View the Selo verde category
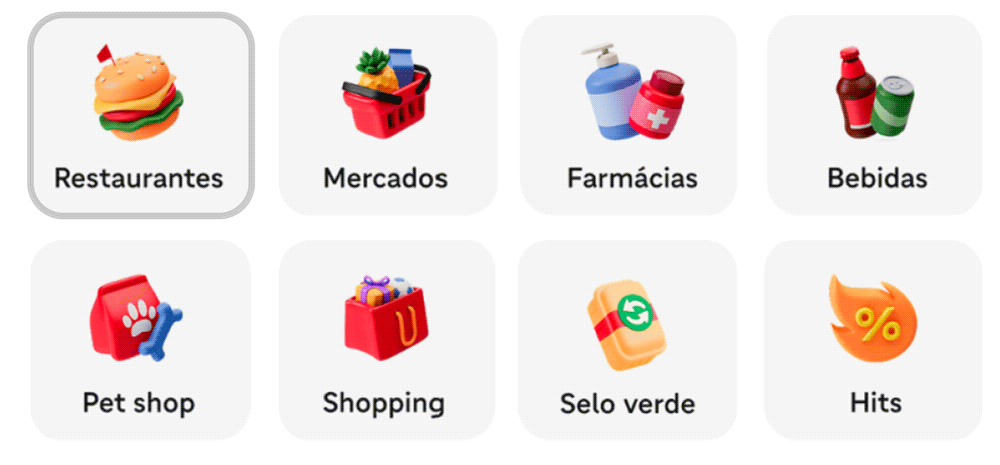Screen dimensions: 1000x465 [x=628, y=340]
